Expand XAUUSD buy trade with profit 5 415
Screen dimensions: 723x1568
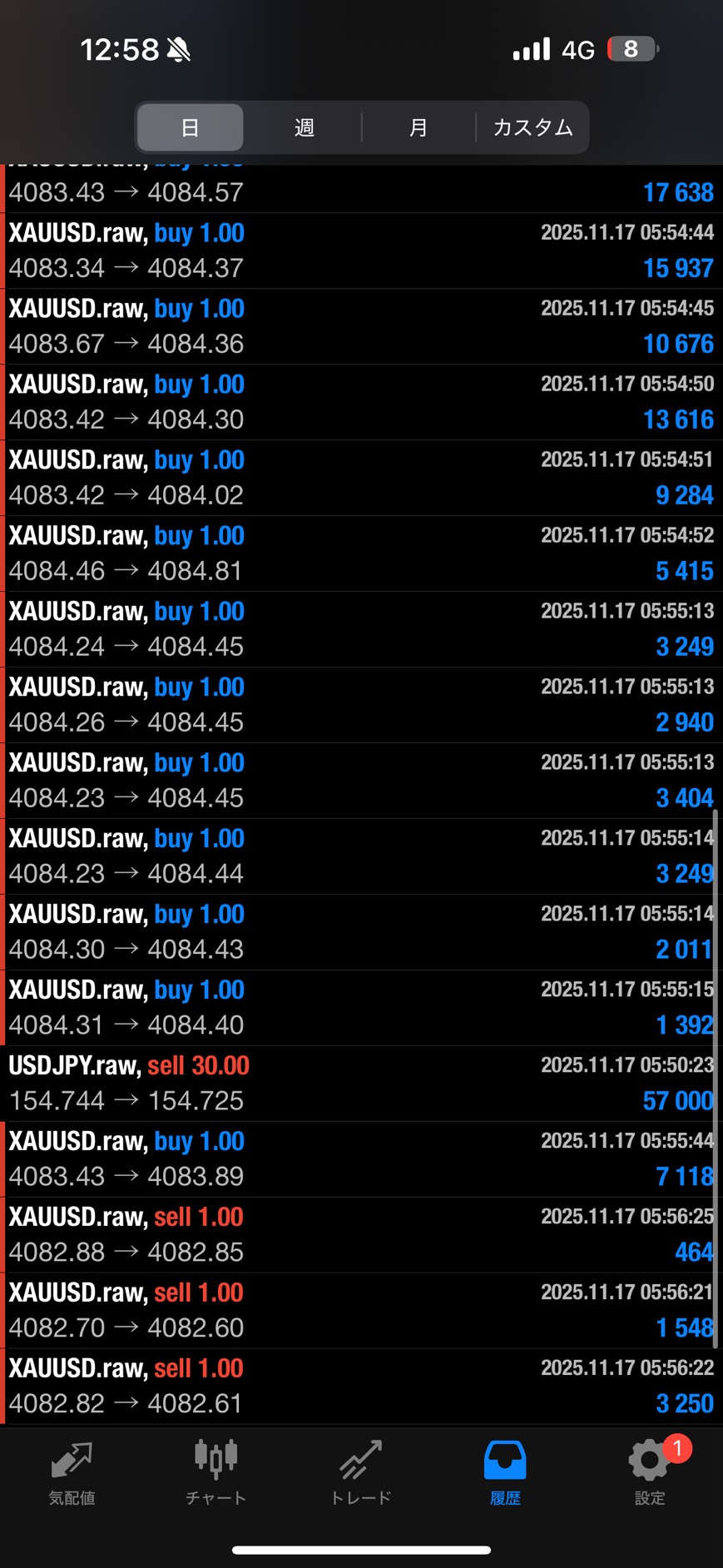click(361, 553)
